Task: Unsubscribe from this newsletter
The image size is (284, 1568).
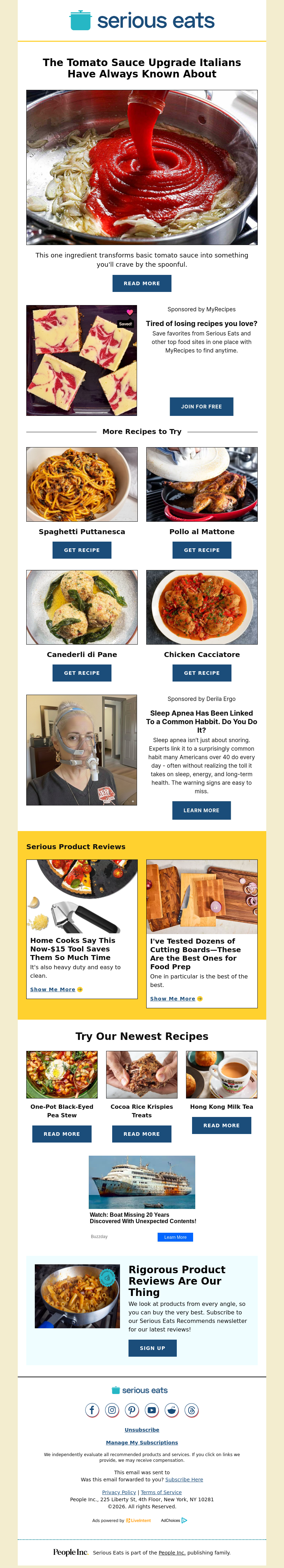Action: (142, 1429)
